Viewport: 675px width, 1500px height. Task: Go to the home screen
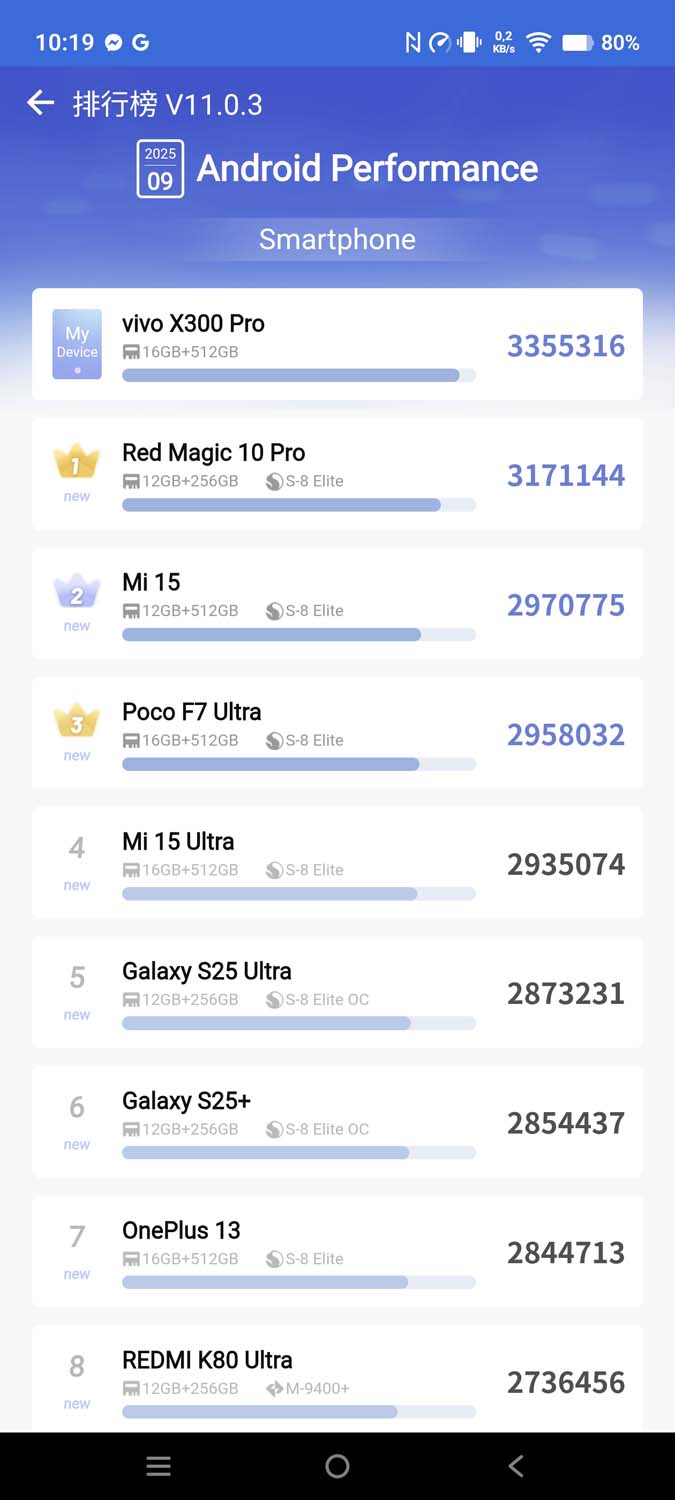coord(337,1466)
